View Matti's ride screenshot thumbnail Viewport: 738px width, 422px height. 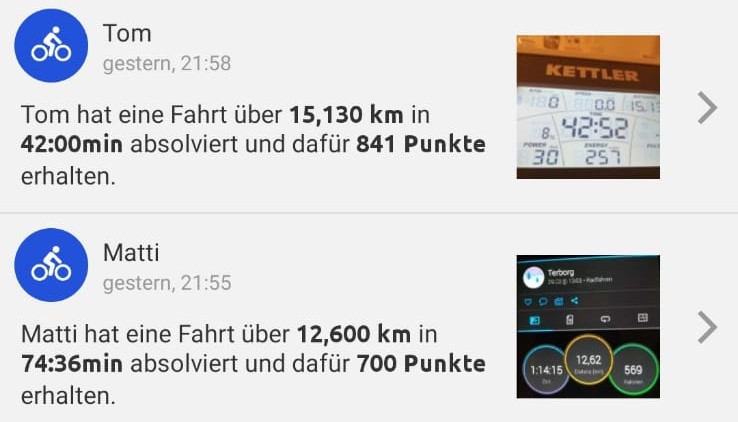pyautogui.click(x=587, y=326)
